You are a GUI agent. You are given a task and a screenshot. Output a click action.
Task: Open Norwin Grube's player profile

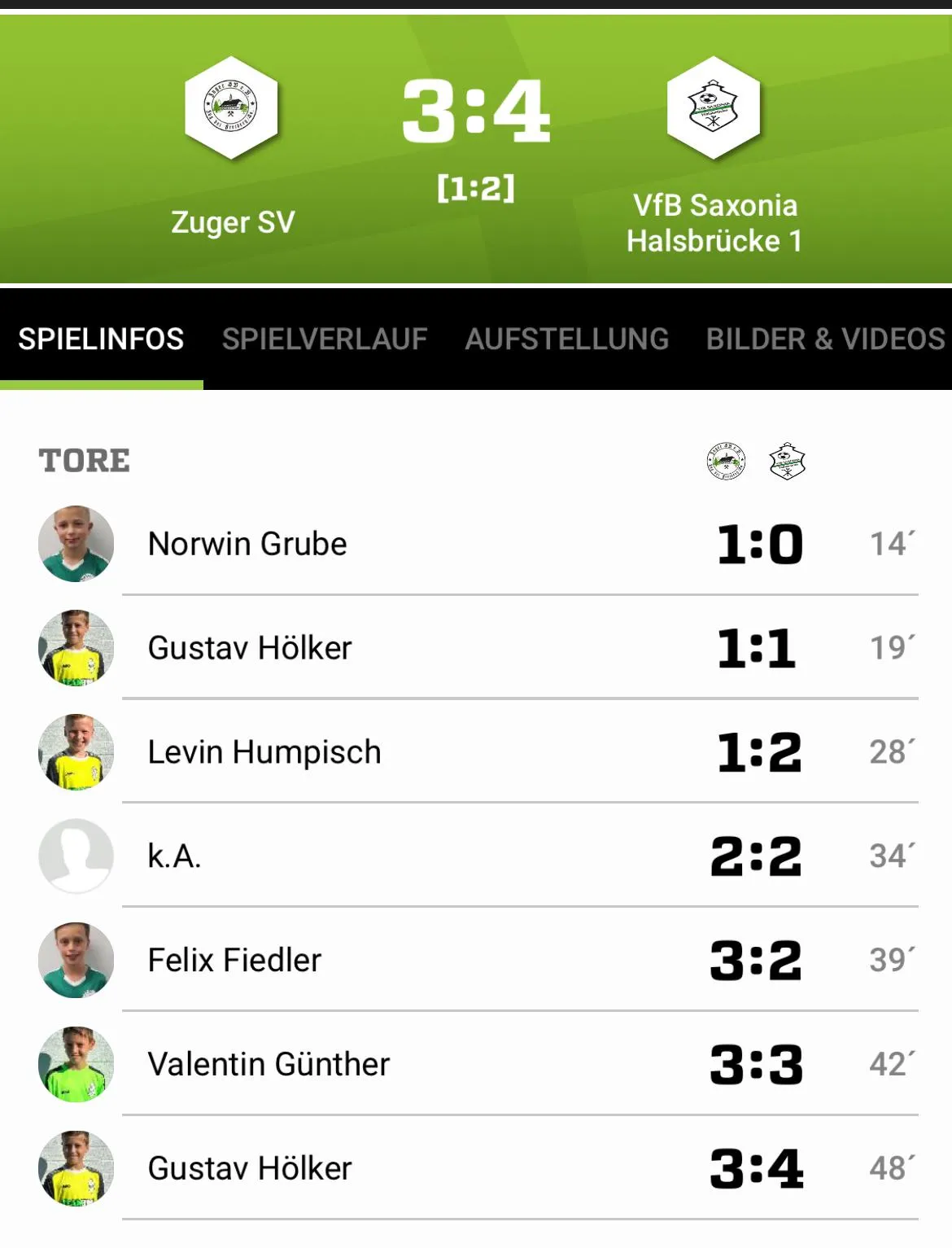pyautogui.click(x=247, y=544)
